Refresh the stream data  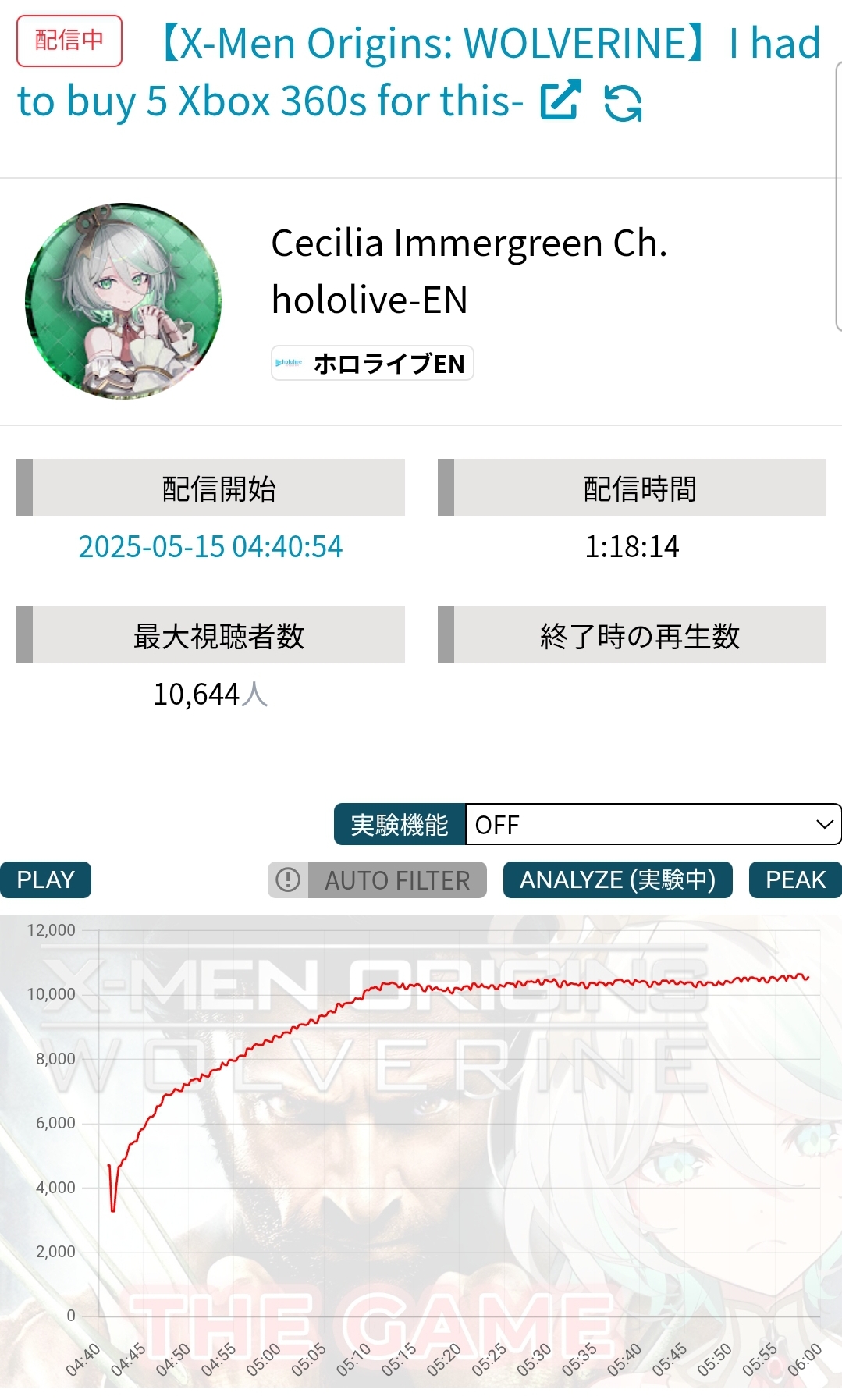click(x=623, y=102)
